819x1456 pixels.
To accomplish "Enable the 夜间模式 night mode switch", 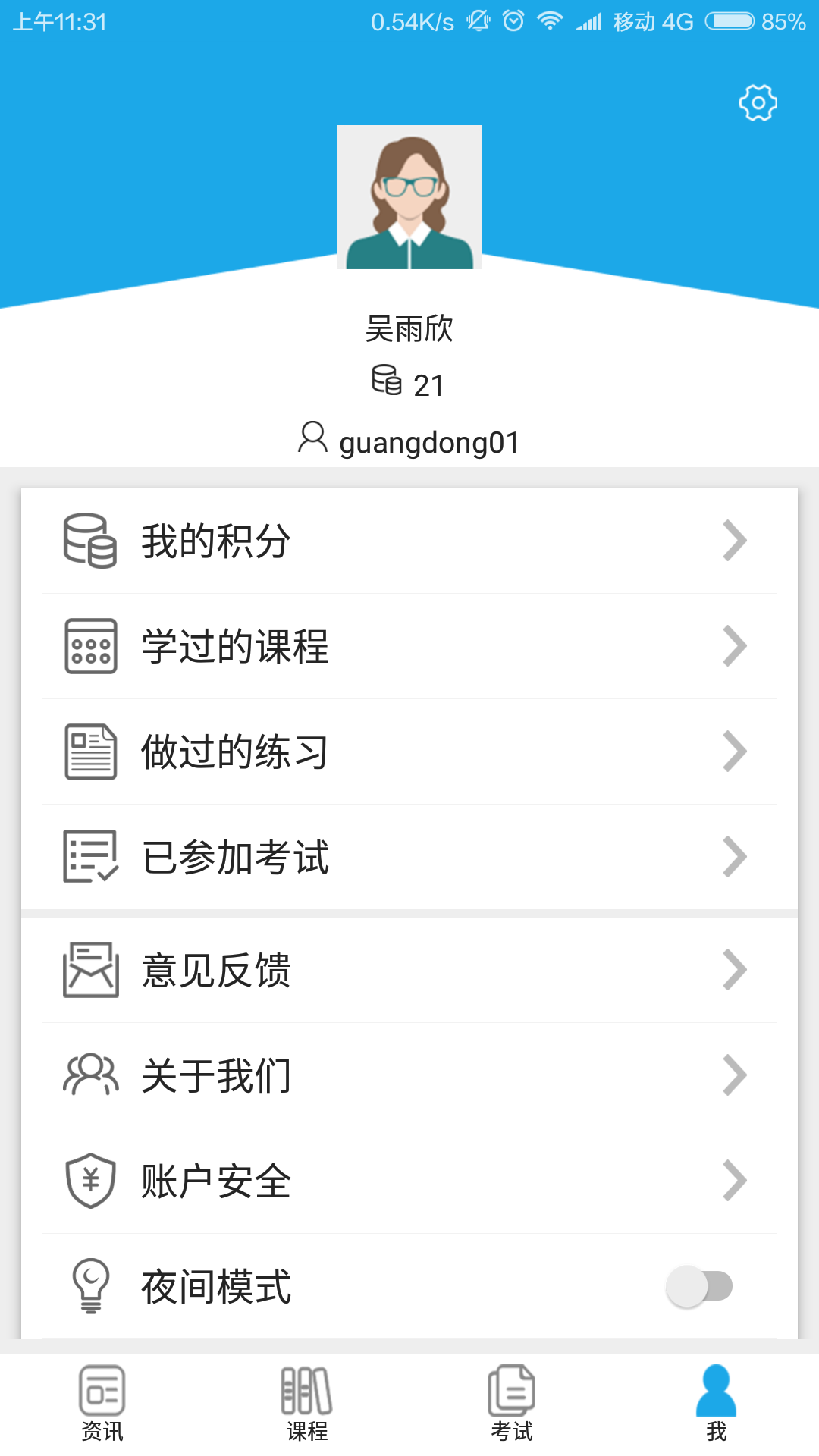I will click(x=700, y=1285).
